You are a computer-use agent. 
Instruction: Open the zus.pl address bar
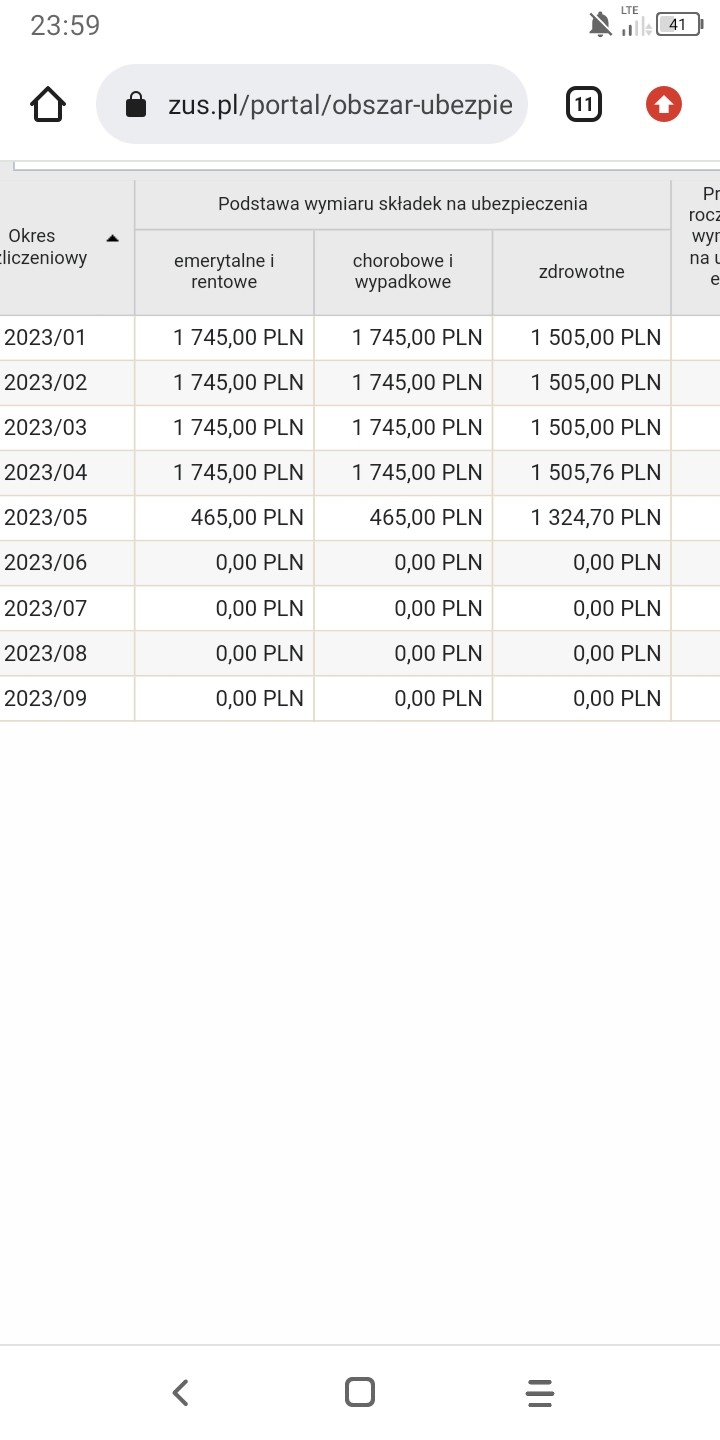pyautogui.click(x=312, y=104)
